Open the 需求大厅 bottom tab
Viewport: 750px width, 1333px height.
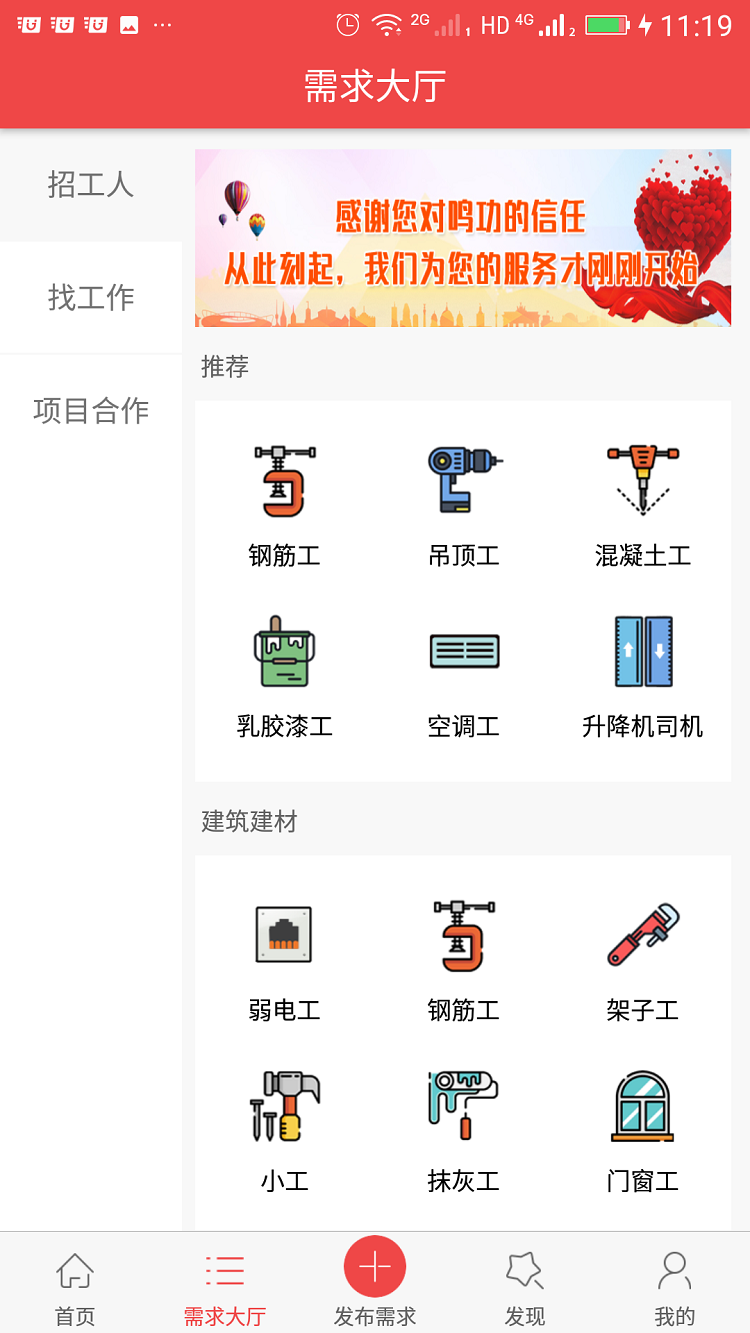pyautogui.click(x=225, y=1284)
